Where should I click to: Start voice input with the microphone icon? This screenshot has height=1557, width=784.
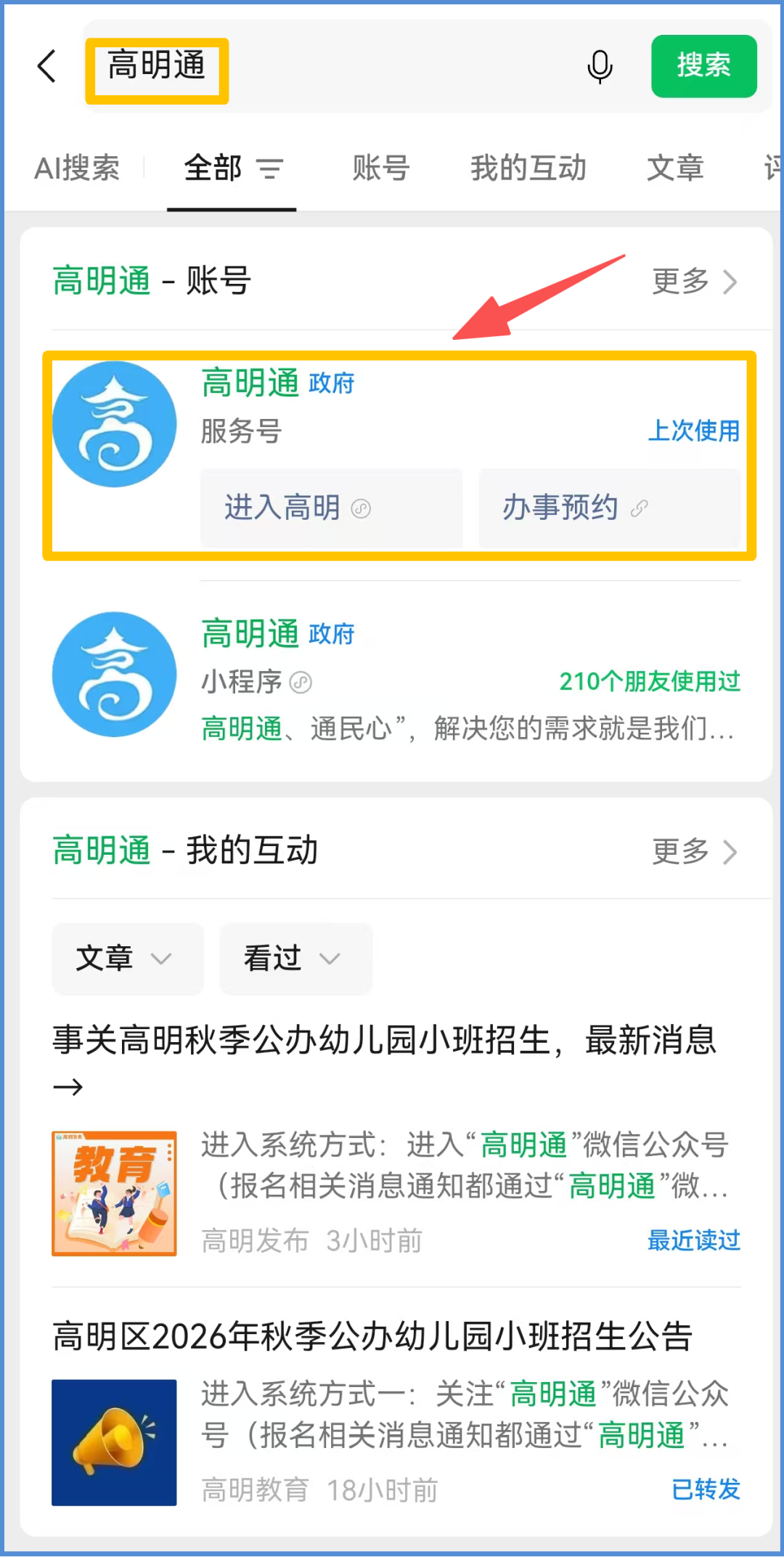600,67
